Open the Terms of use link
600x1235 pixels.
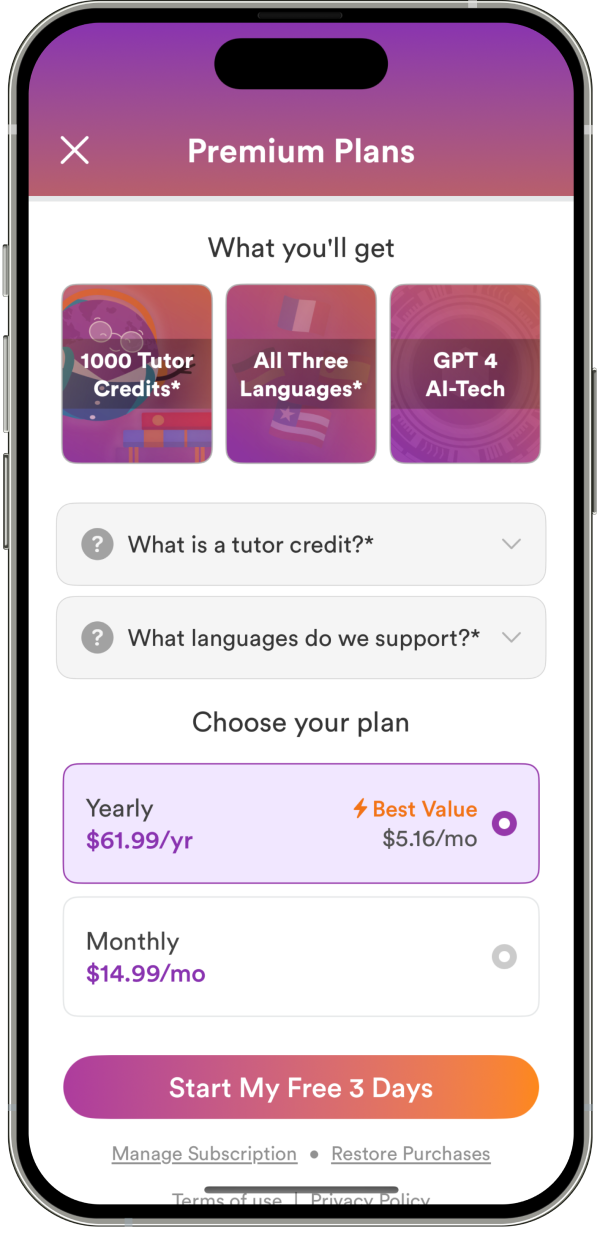pyautogui.click(x=227, y=1199)
